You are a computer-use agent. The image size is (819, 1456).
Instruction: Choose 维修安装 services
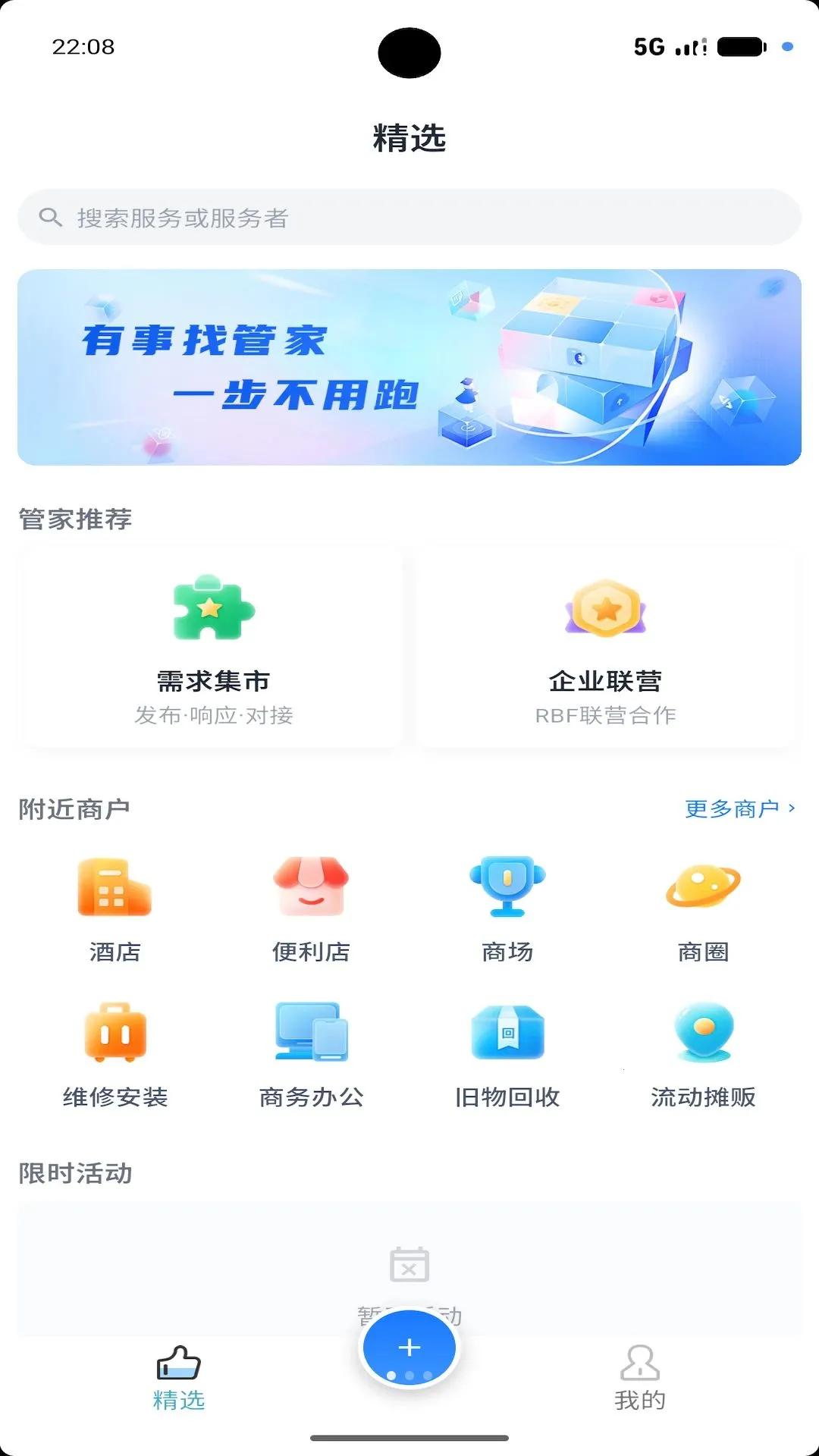(115, 1056)
